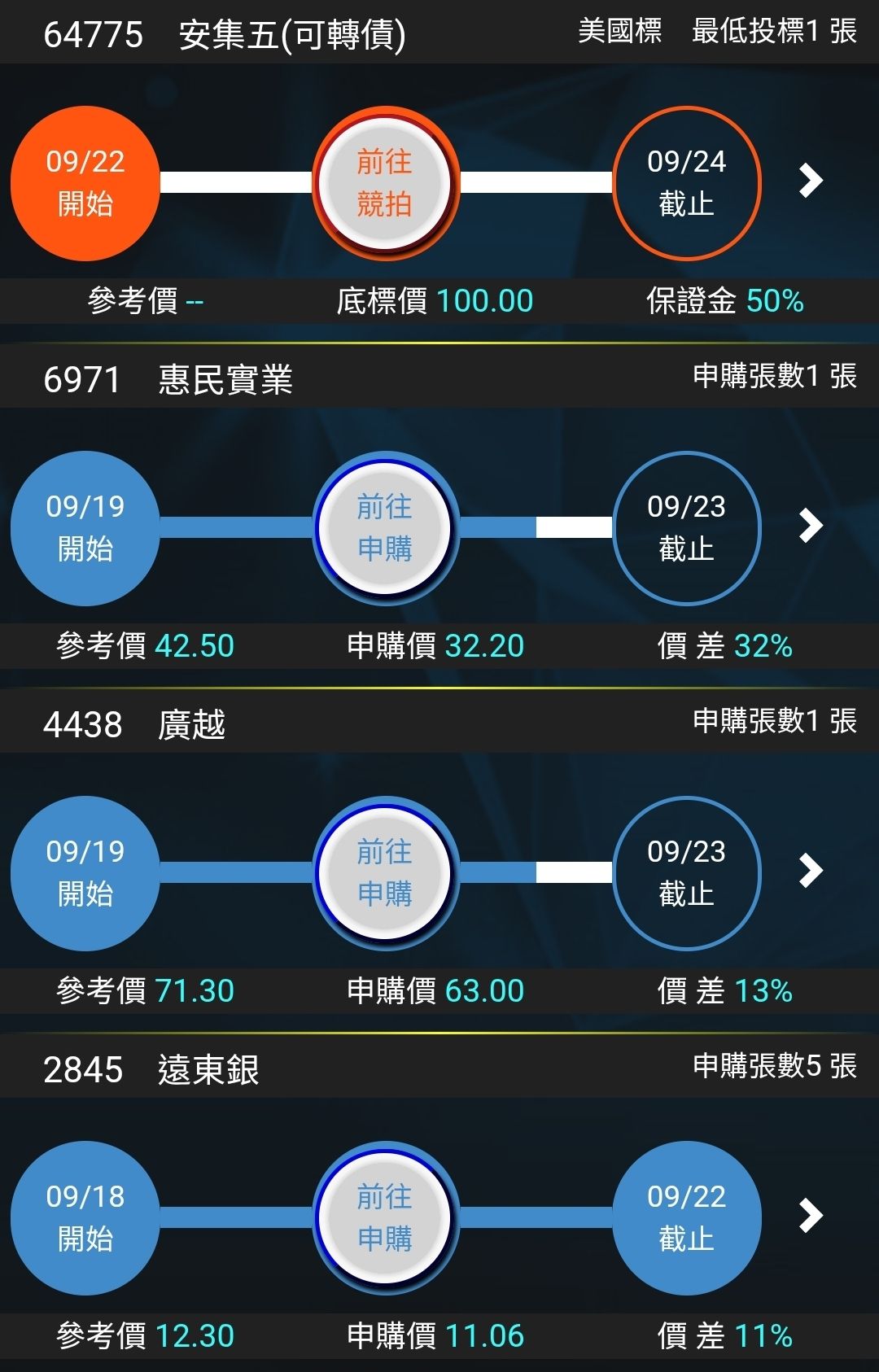
Task: Tap 前往競拍 for 安集五(可轉債)
Action: click(385, 183)
